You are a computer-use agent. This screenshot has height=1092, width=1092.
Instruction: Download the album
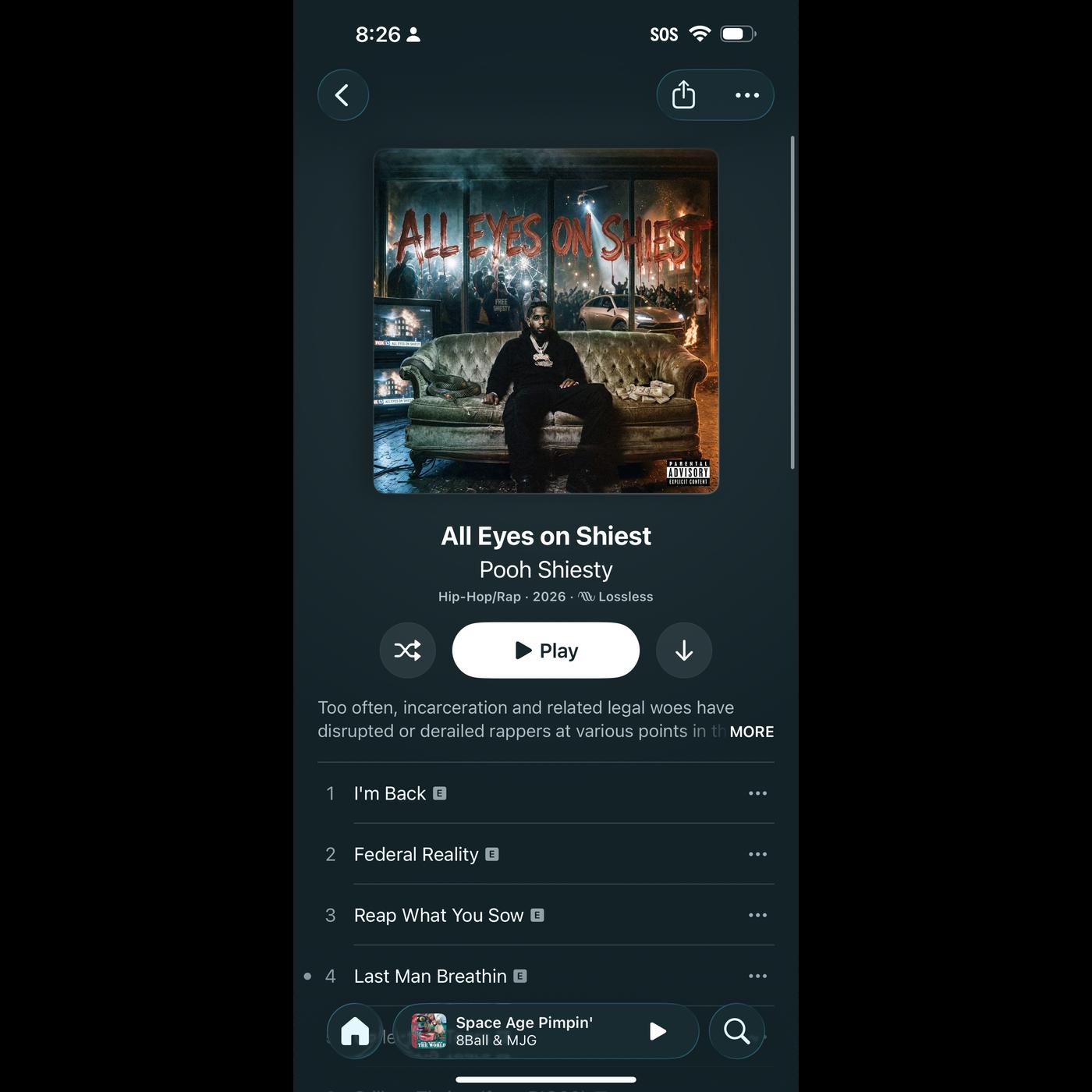pos(684,650)
